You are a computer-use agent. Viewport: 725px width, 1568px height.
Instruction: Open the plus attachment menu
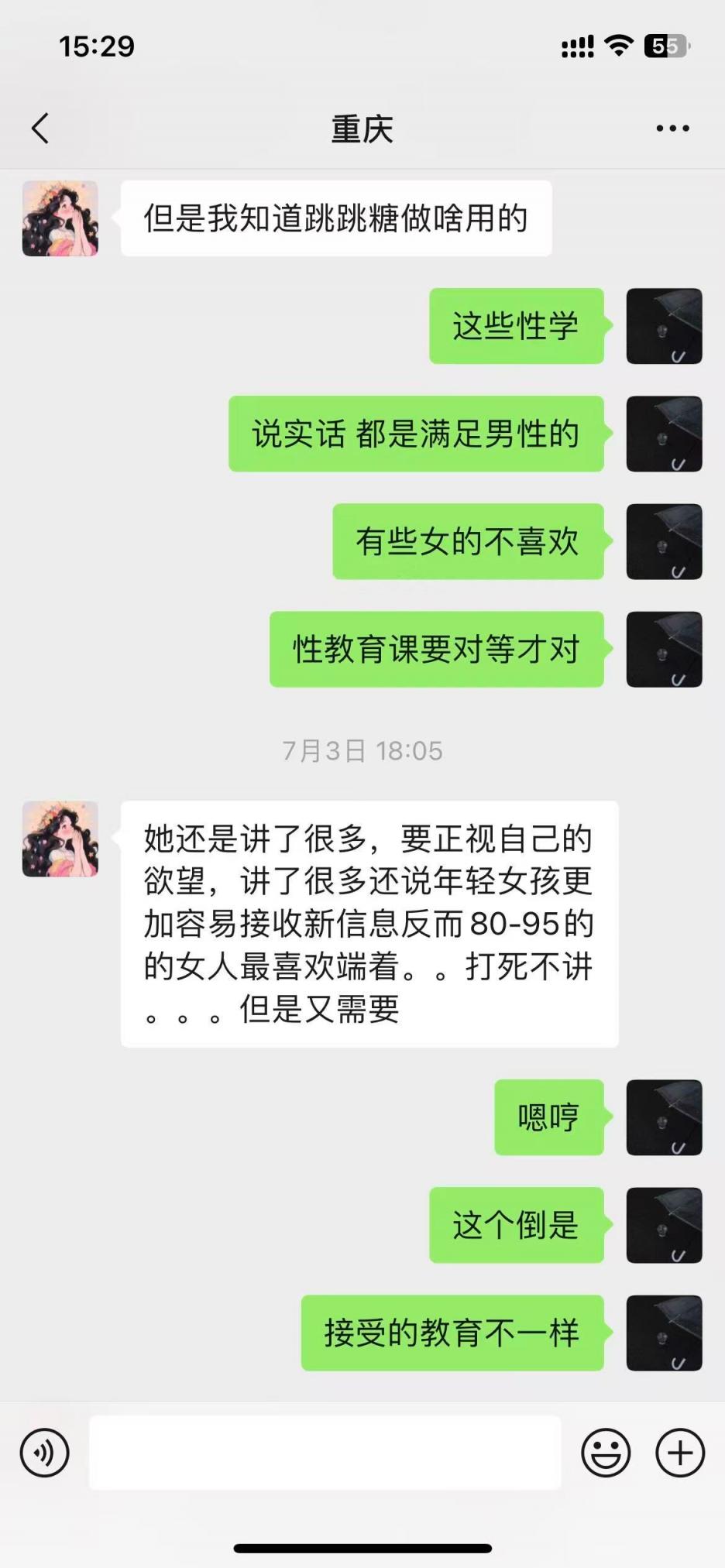pyautogui.click(x=680, y=1453)
